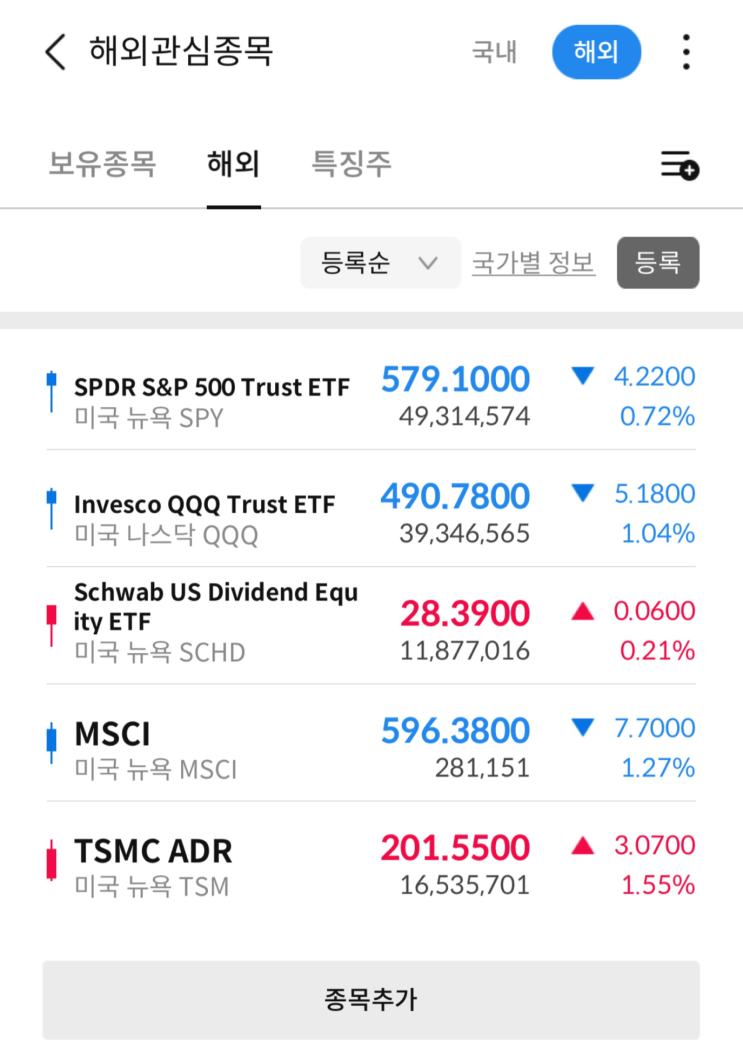Tap 종목추가 to add a stock

[x=371, y=999]
